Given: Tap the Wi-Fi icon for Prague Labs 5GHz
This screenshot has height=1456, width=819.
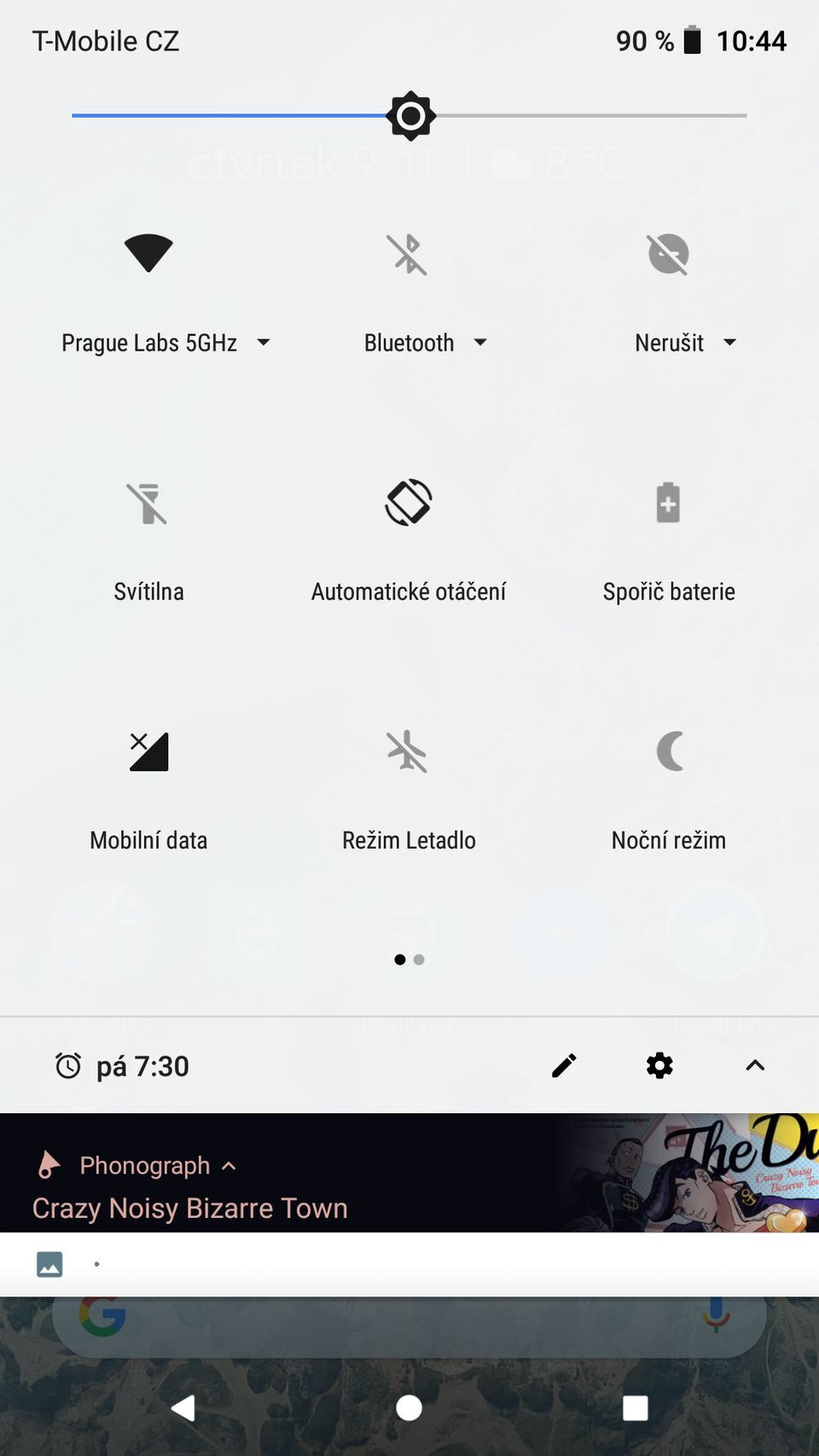Looking at the screenshot, I should click(x=148, y=253).
